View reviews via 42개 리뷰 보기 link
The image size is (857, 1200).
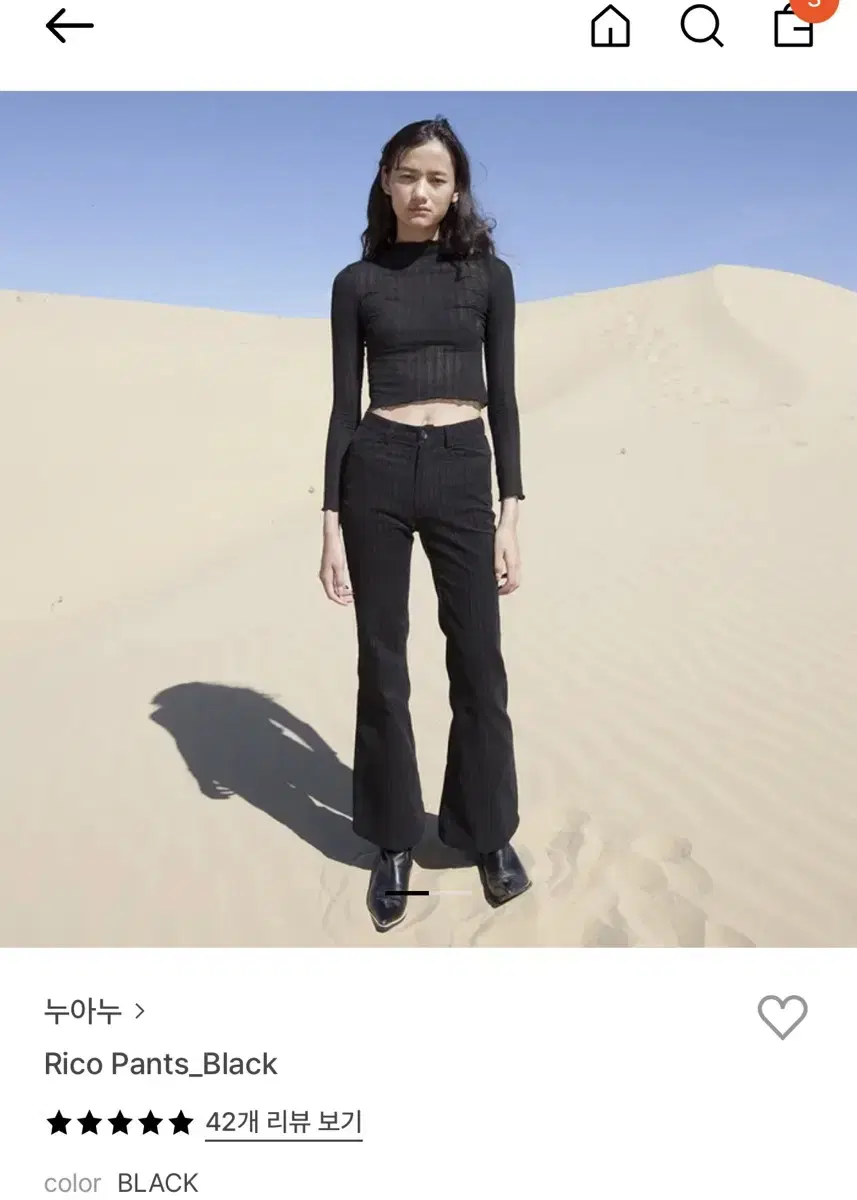point(281,1124)
